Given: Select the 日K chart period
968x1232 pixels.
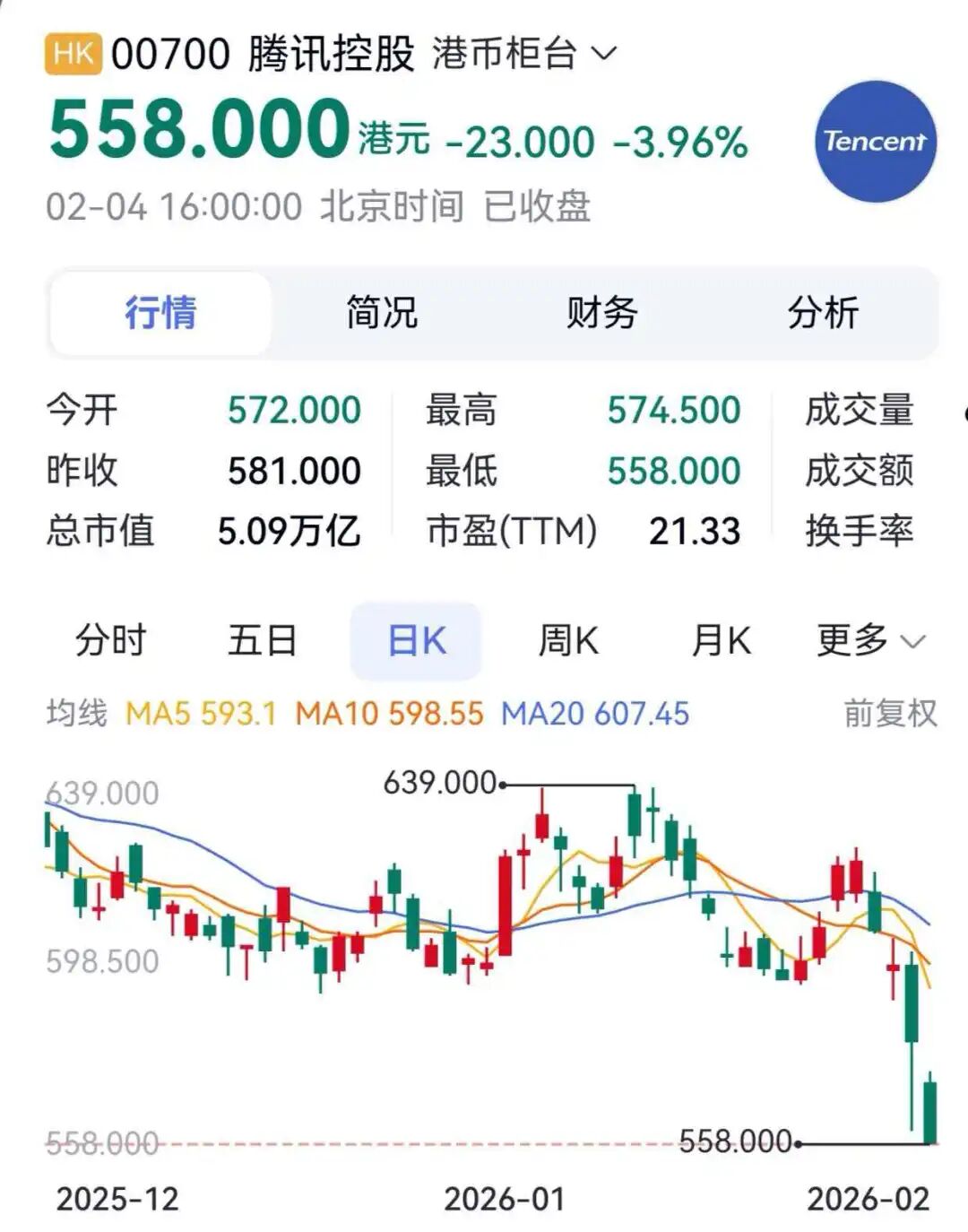Looking at the screenshot, I should tap(416, 641).
